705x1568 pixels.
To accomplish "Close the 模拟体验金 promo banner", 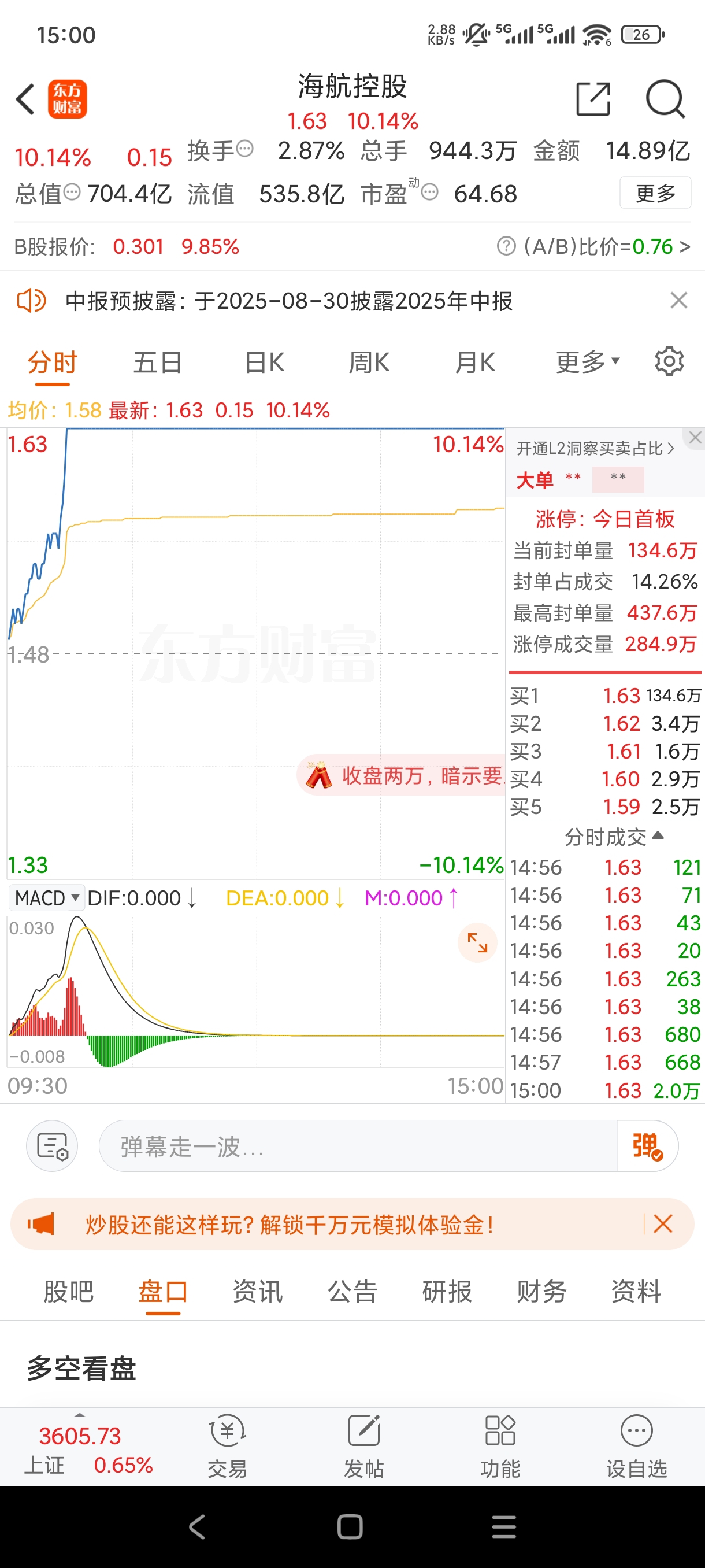I will 663,1223.
